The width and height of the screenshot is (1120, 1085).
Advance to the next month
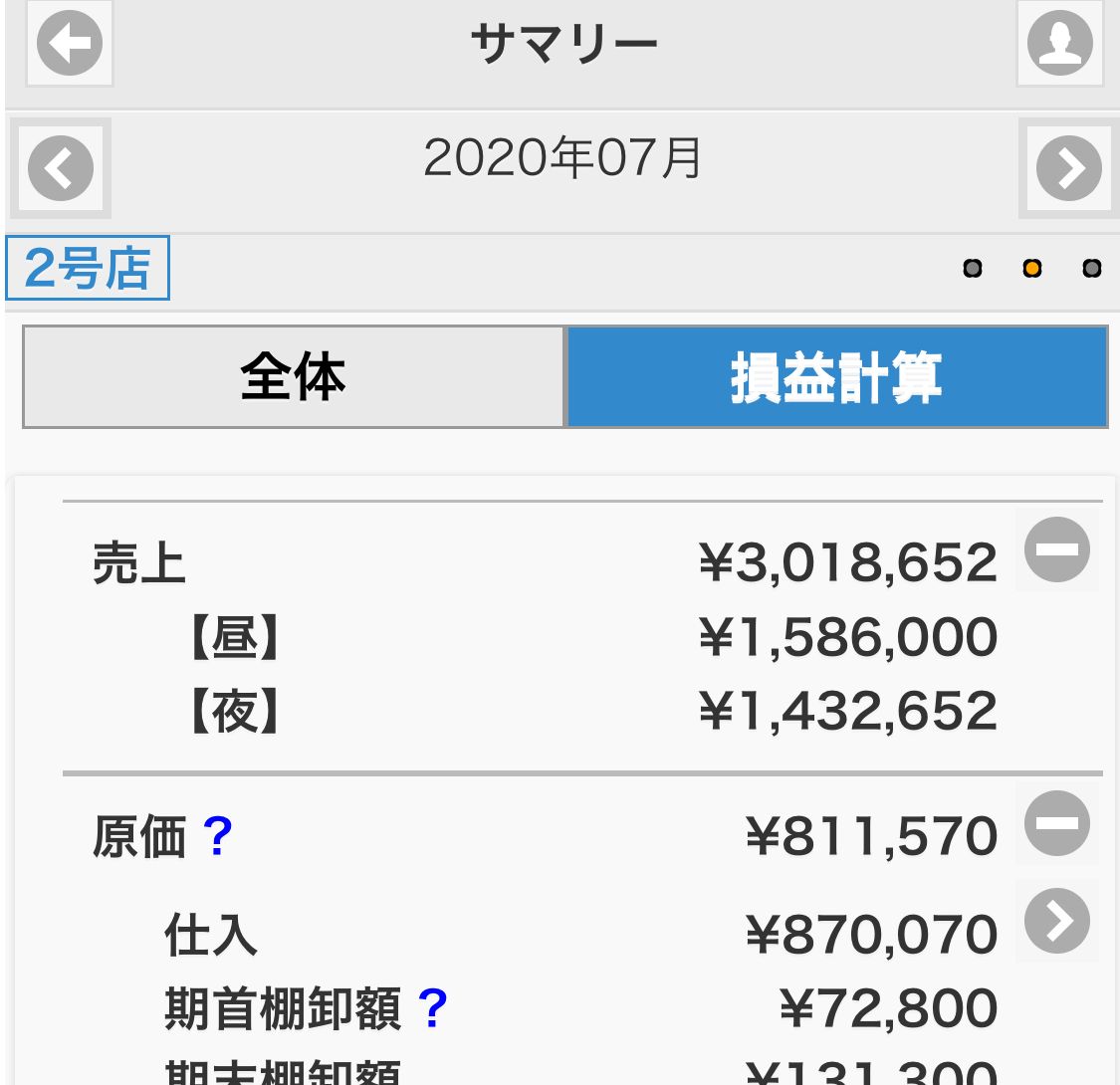[1068, 168]
